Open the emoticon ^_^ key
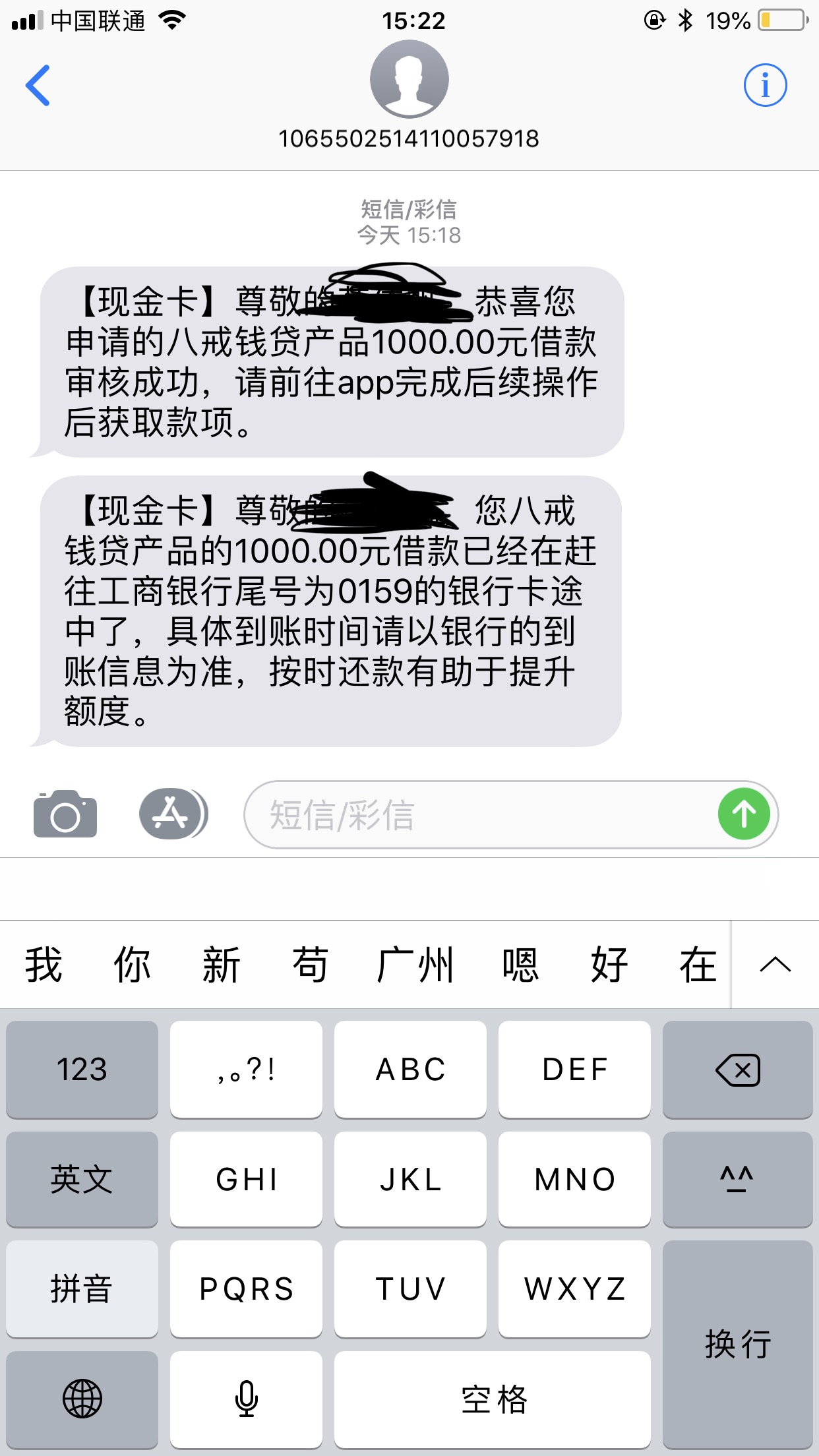Screen dimensions: 819x1456 click(737, 1179)
